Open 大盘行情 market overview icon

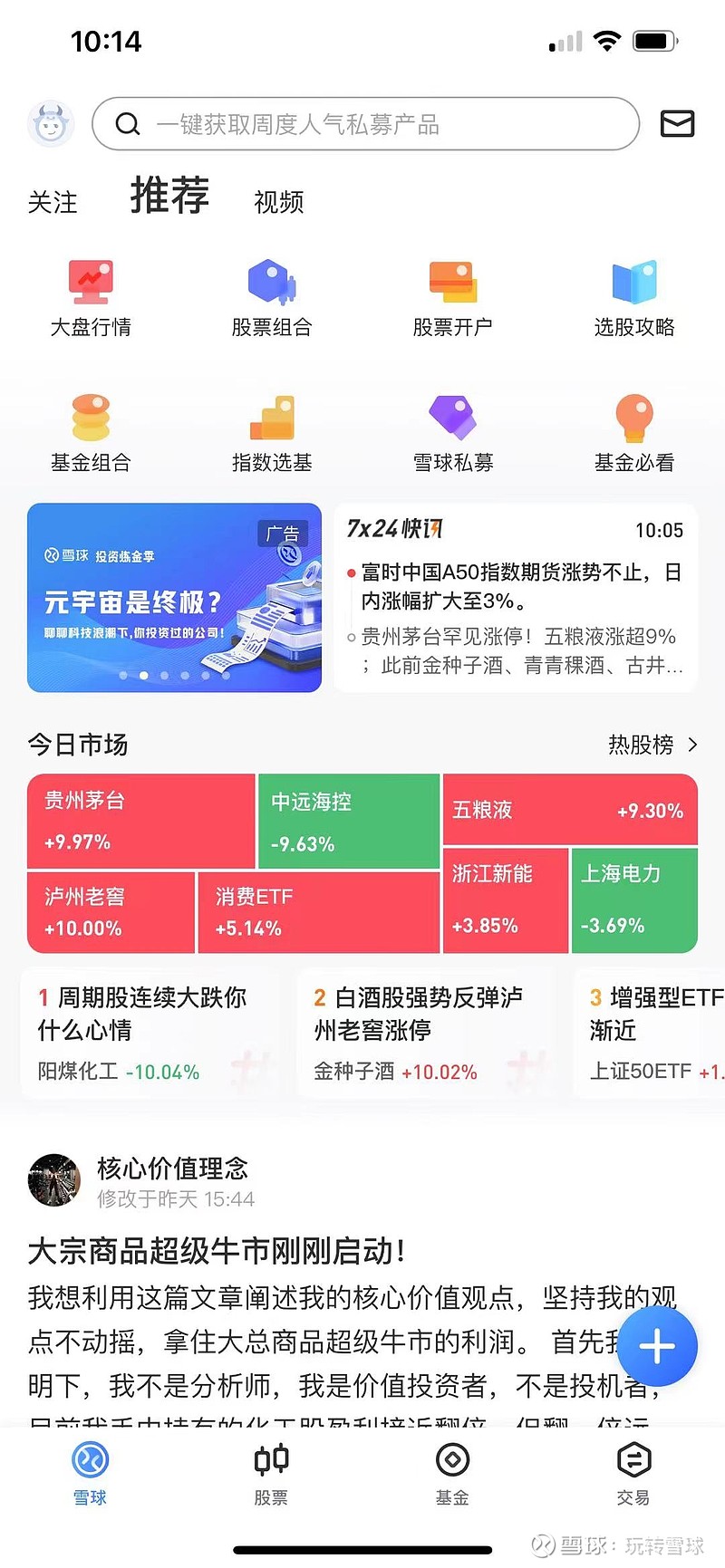pos(91,294)
